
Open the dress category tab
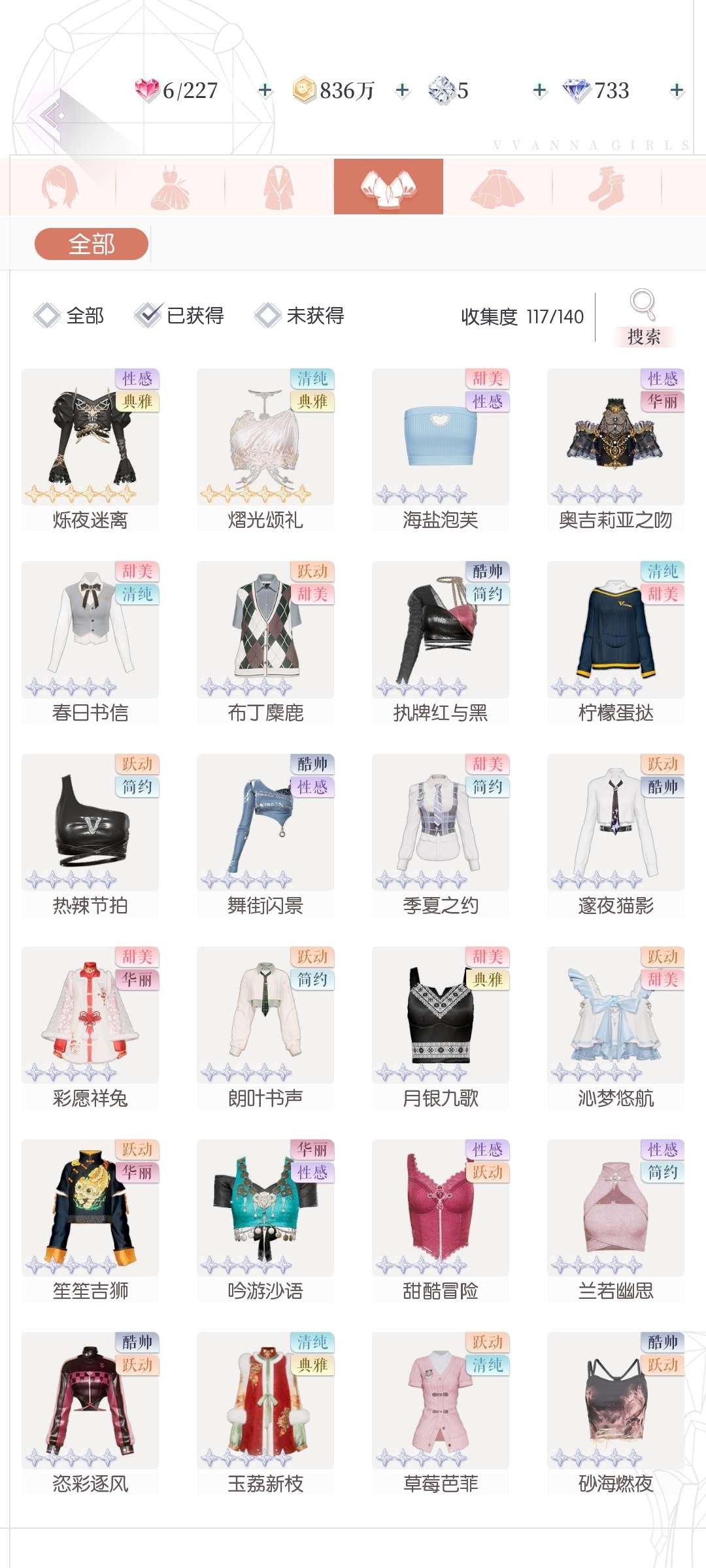point(171,186)
